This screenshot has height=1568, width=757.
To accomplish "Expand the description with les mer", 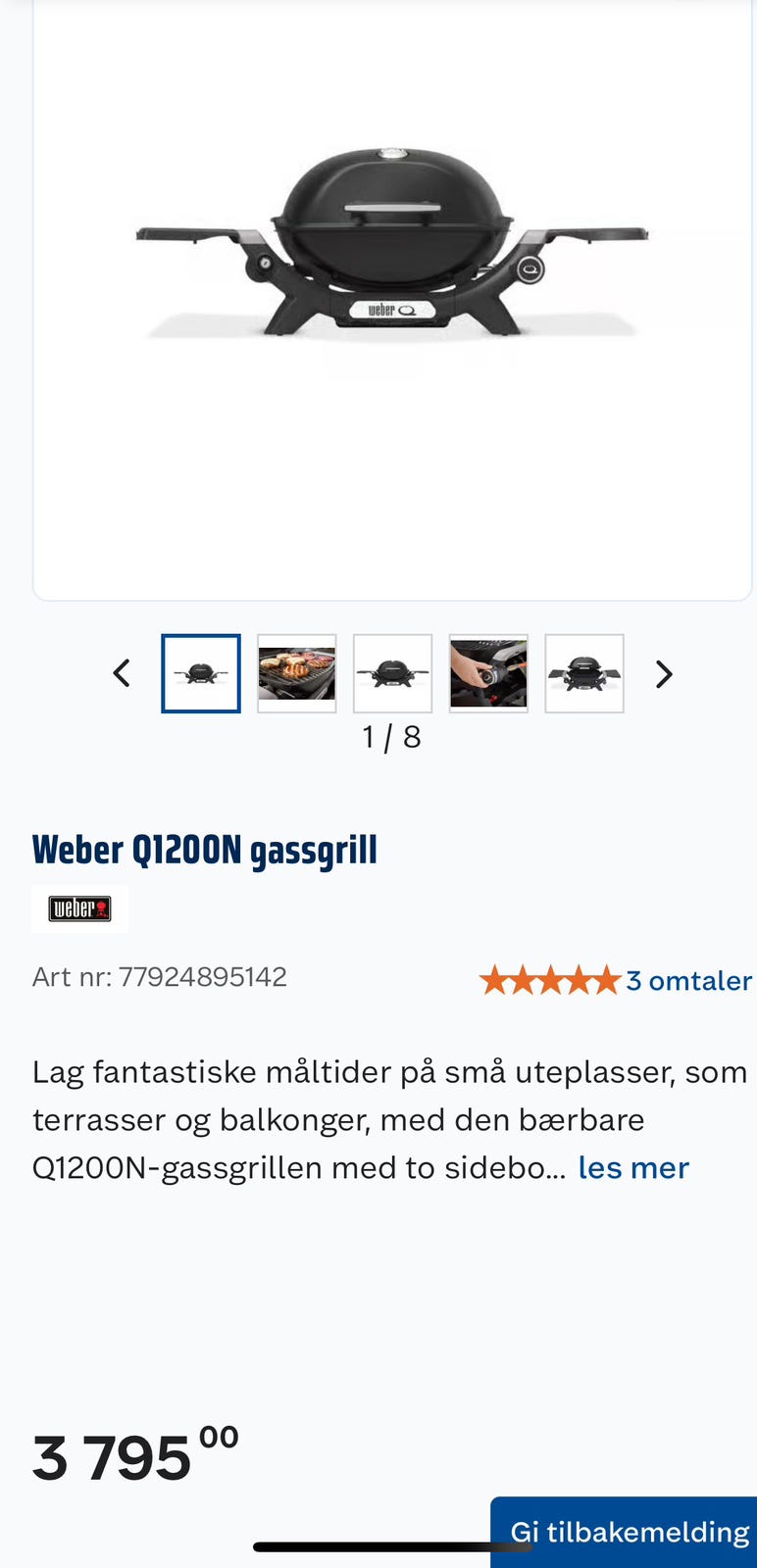I will point(633,1166).
